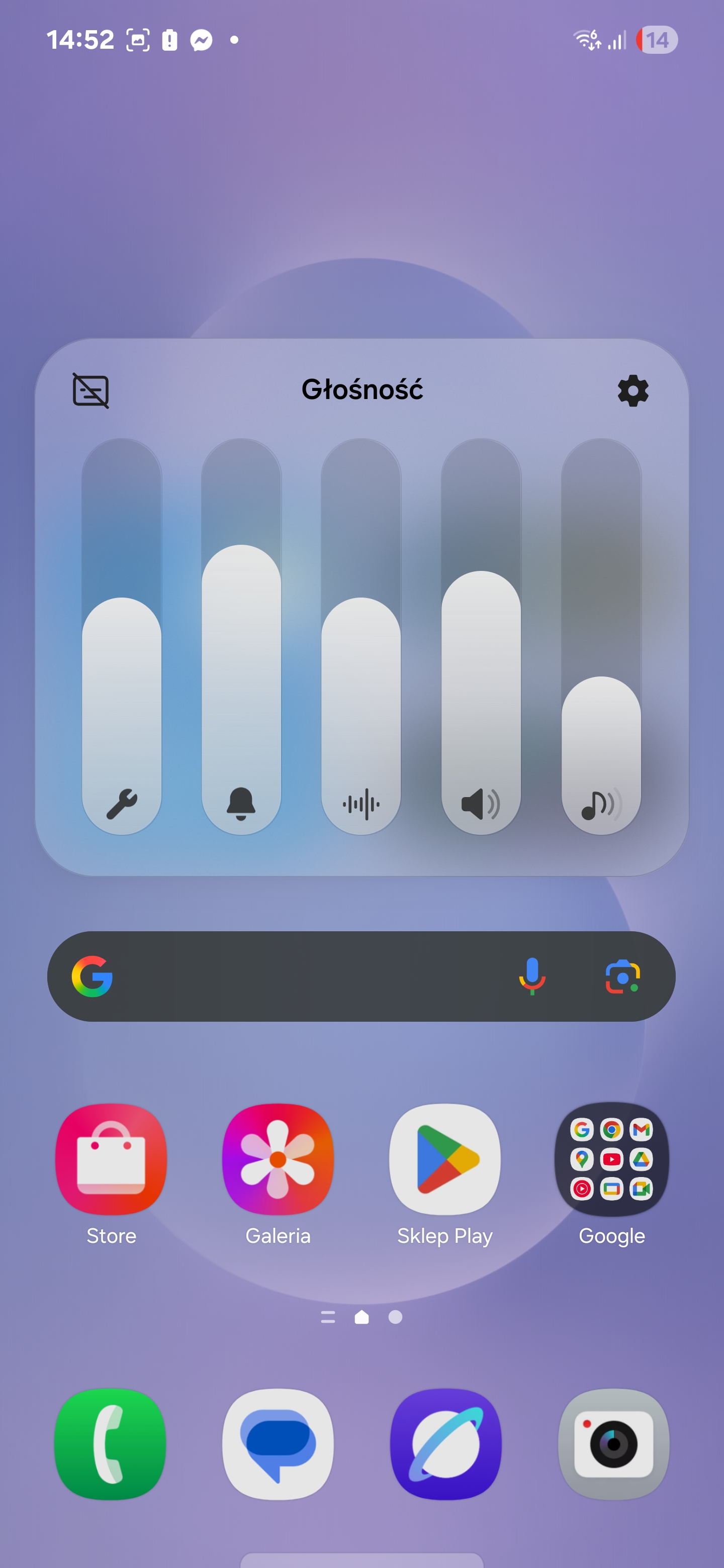Open the Store app
Viewport: 724px width, 1568px height.
coord(111,1159)
